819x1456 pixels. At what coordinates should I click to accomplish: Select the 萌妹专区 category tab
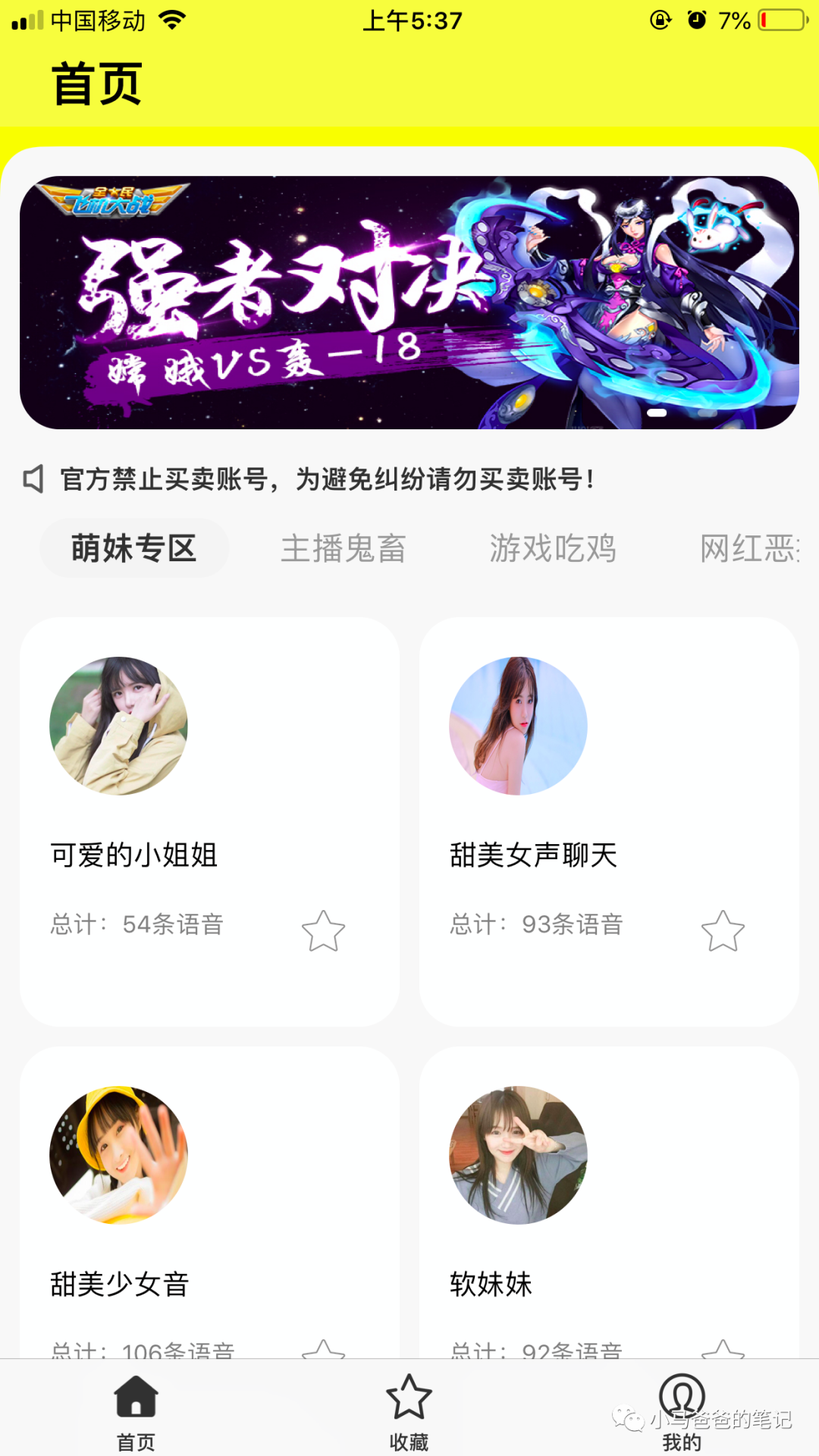(x=134, y=548)
